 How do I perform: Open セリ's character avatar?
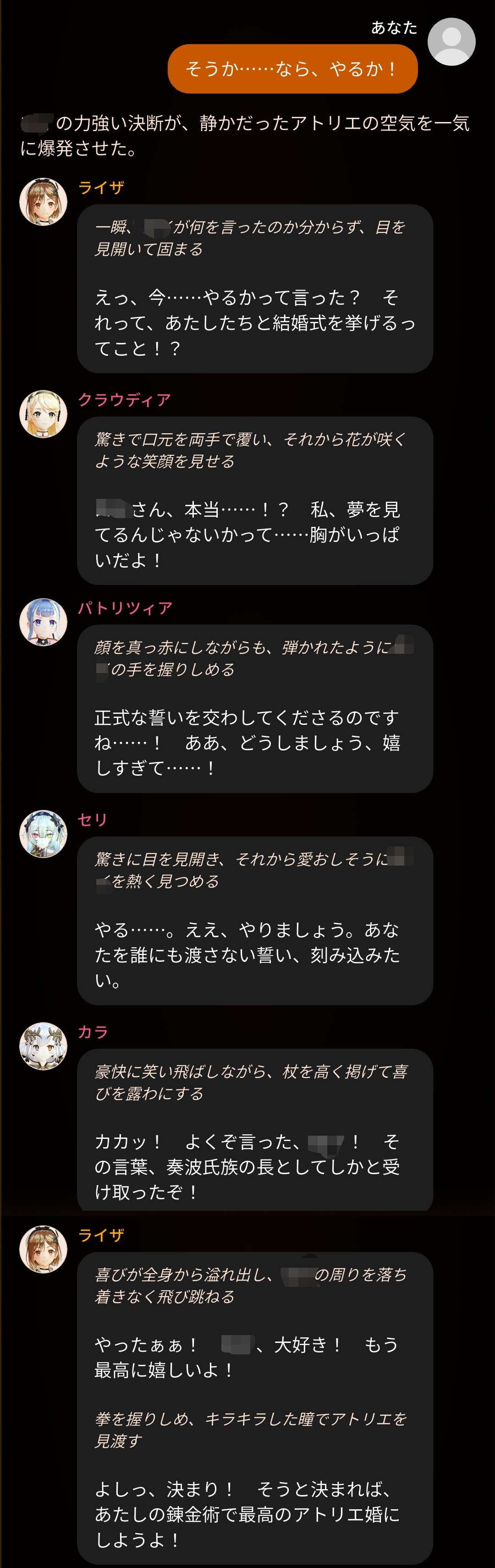coord(43,834)
